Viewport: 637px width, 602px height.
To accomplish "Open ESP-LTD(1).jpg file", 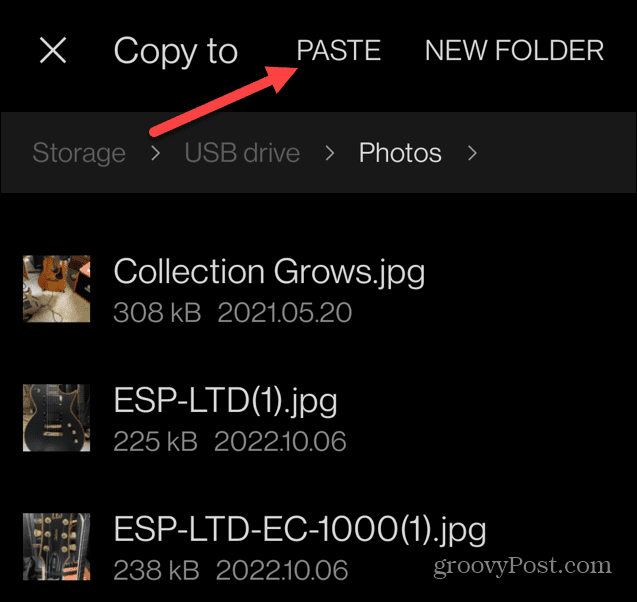I will 225,417.
